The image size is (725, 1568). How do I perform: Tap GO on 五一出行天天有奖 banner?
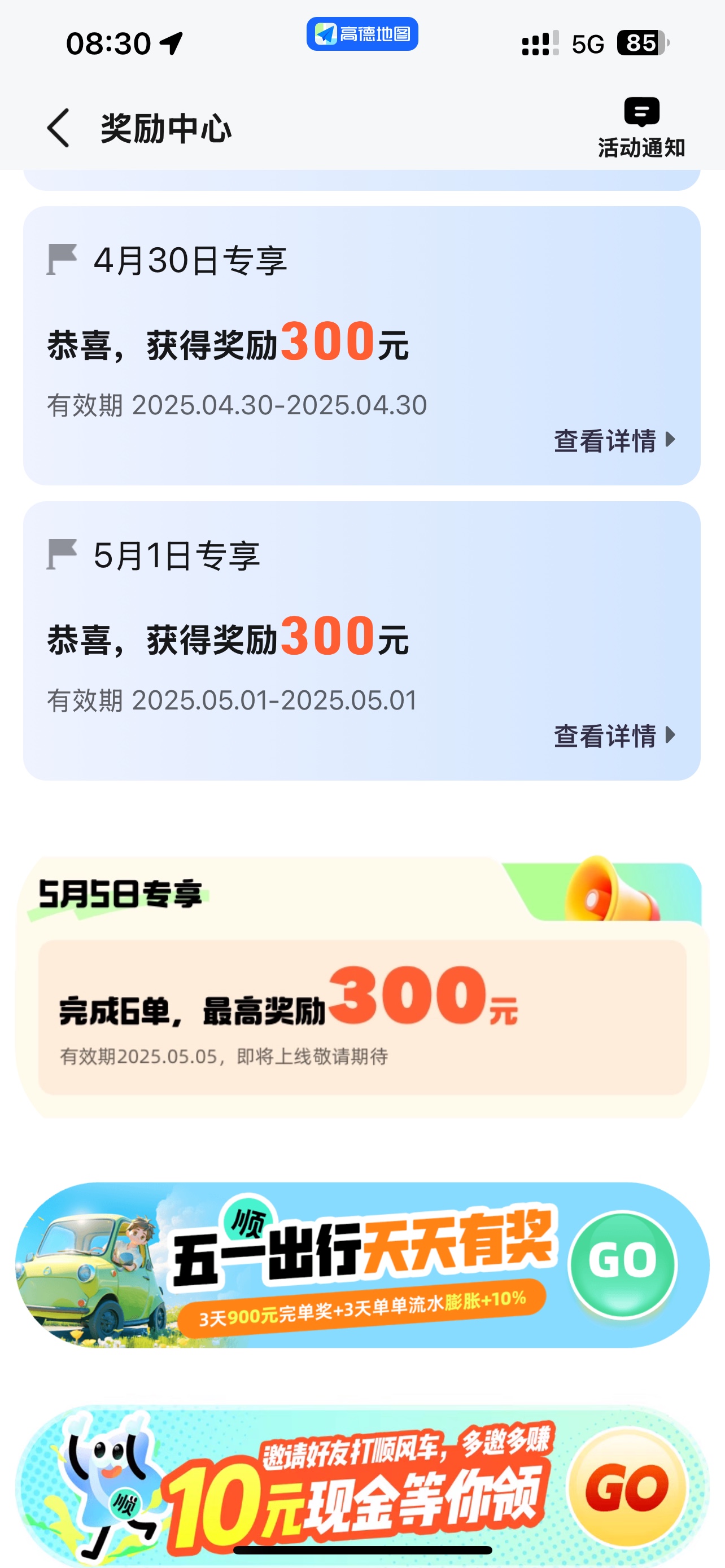pos(623,1265)
